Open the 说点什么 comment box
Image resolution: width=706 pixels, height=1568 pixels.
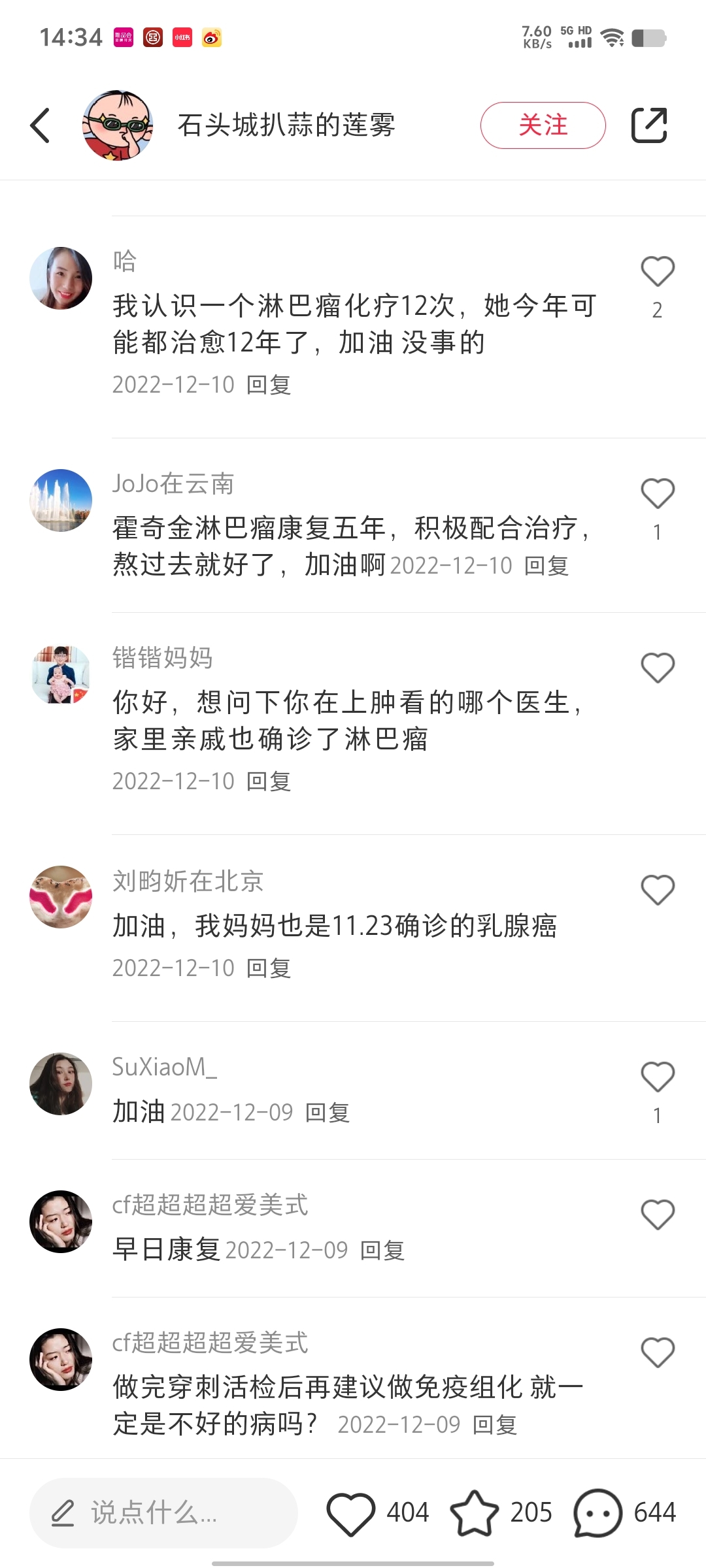(163, 1513)
